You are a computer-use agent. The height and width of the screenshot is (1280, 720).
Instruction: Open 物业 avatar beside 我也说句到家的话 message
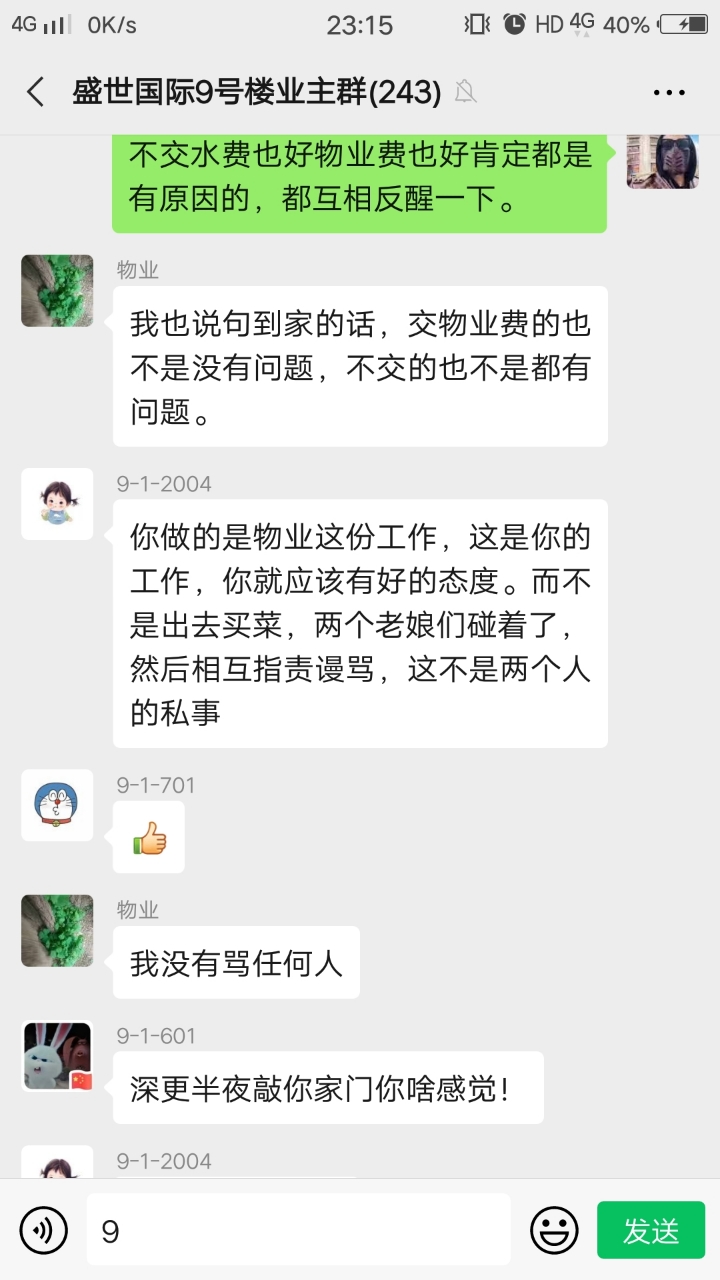[57, 290]
